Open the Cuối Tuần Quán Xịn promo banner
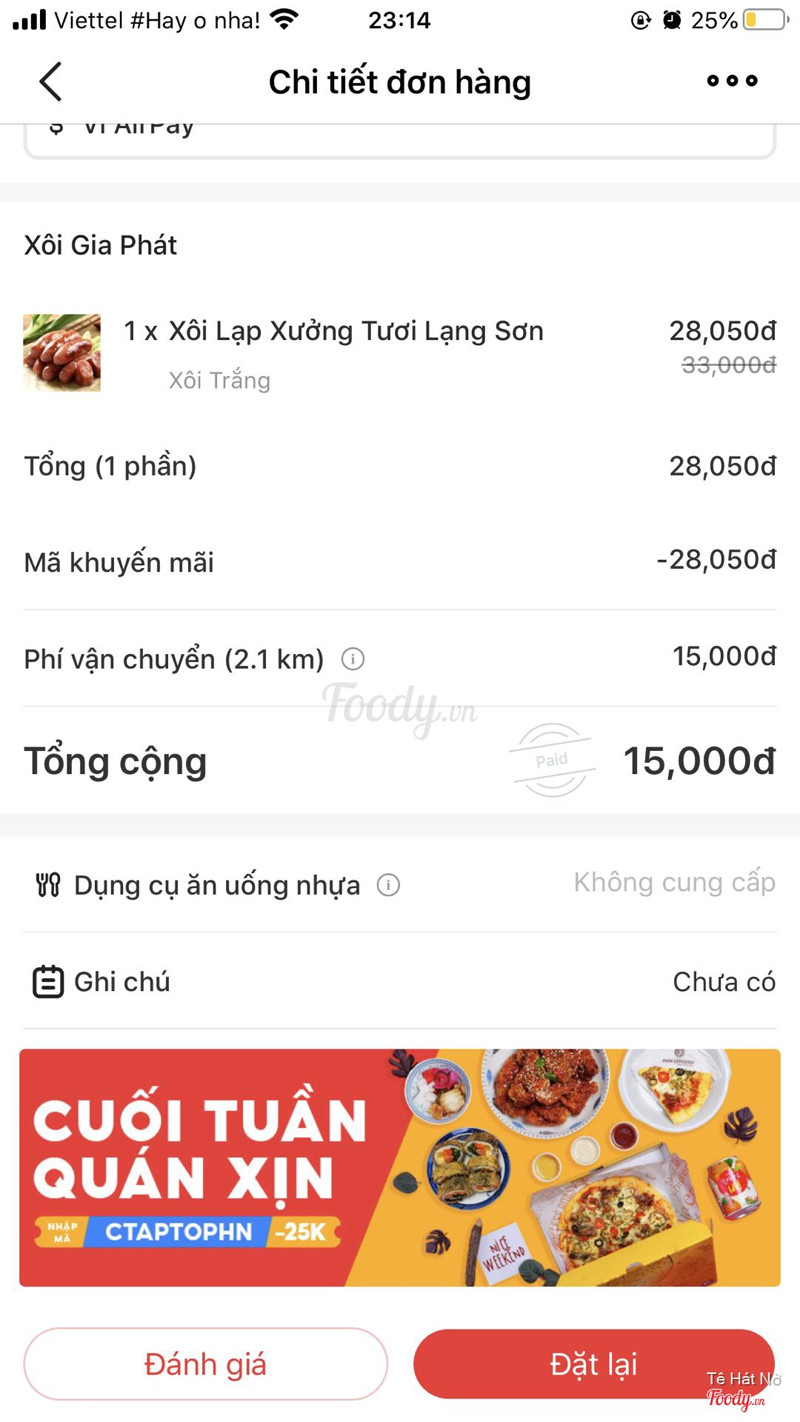 tap(400, 1167)
